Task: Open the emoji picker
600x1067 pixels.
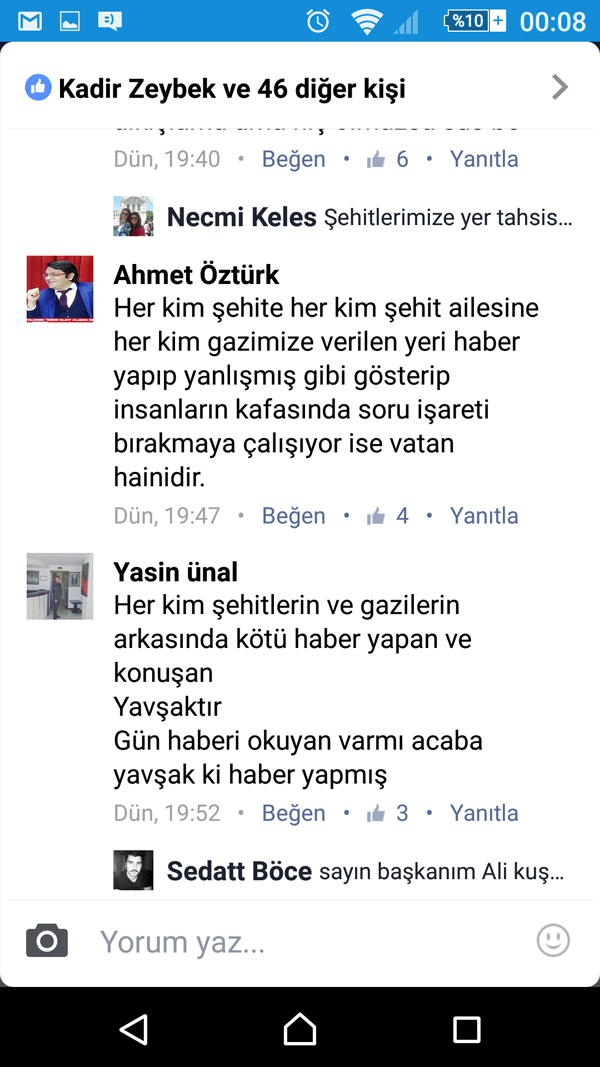Action: (x=553, y=940)
